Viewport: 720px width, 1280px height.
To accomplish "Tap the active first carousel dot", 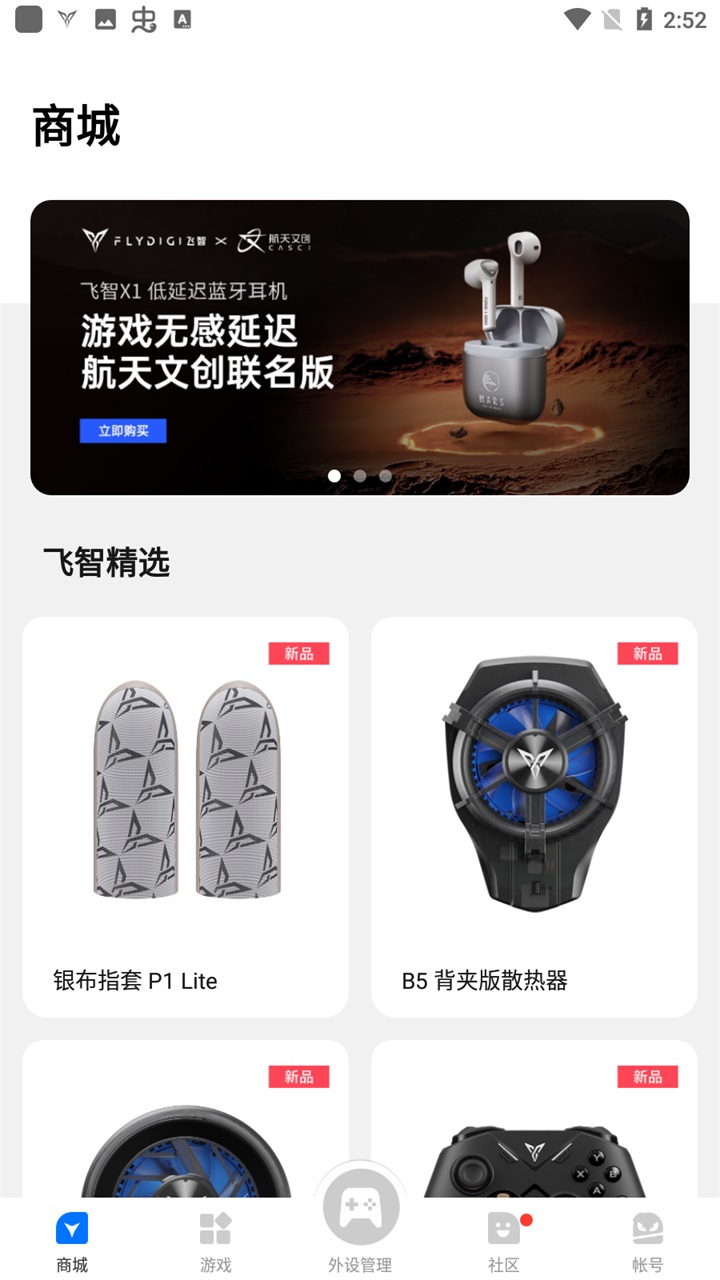I will pyautogui.click(x=334, y=477).
